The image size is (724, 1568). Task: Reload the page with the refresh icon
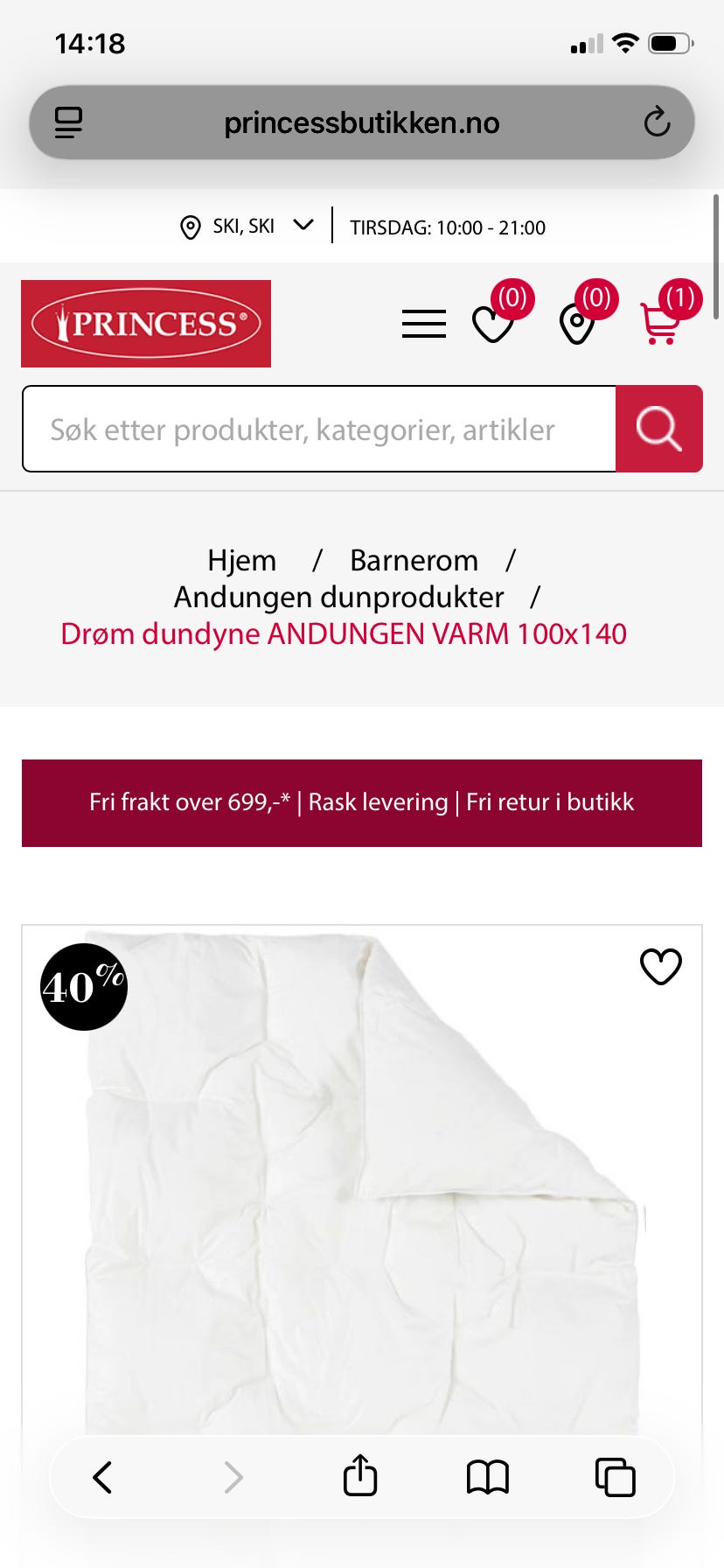click(x=658, y=122)
